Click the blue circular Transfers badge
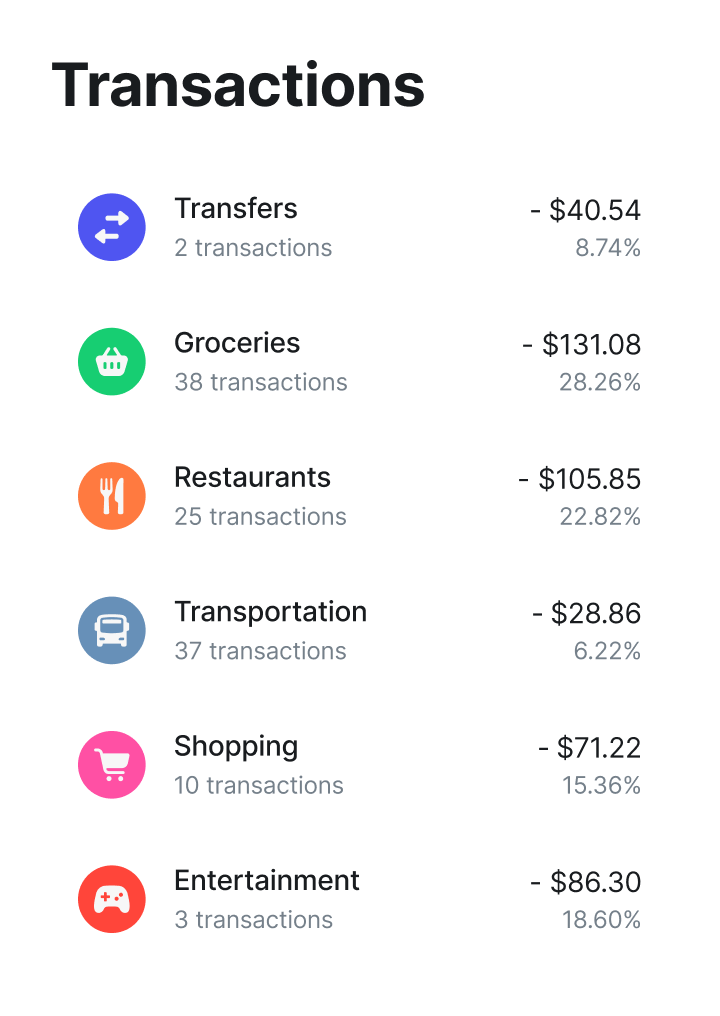The image size is (720, 1016). coord(111,227)
